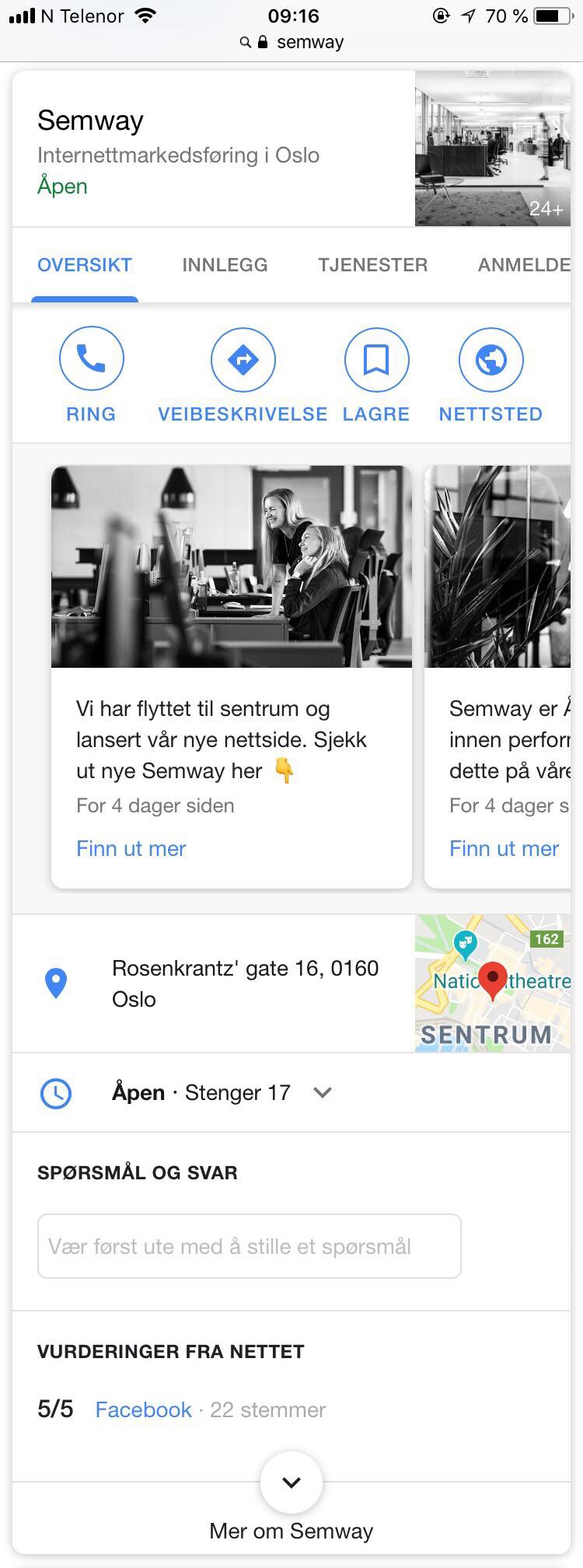Image resolution: width=583 pixels, height=1568 pixels.
Task: Expand the 24+ photo overlay
Action: click(x=546, y=209)
